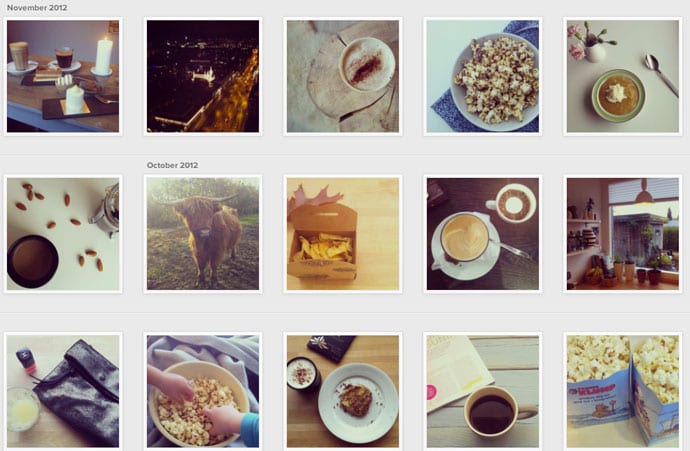690x451 pixels.
Task: Open the highland cow photo
Action: click(x=202, y=234)
